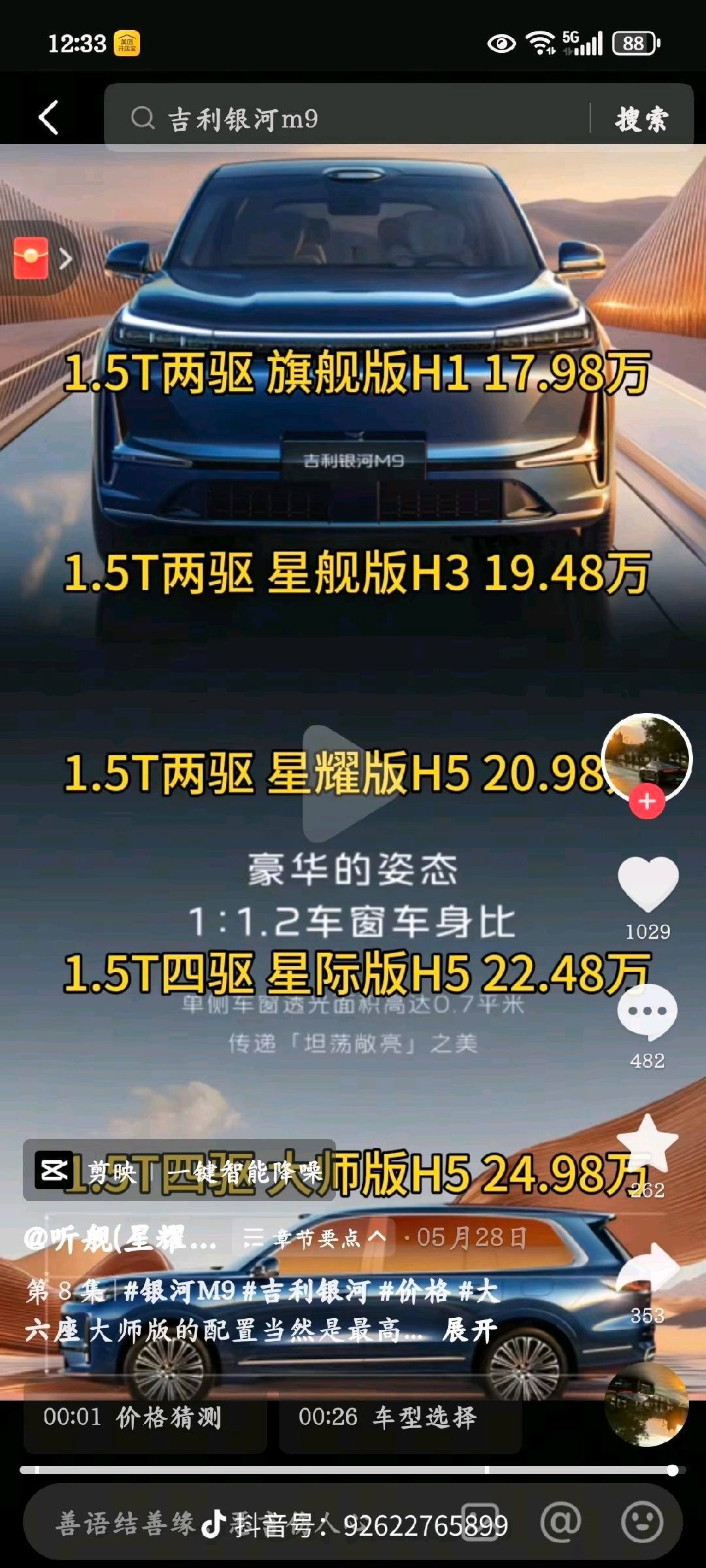Image resolution: width=706 pixels, height=1568 pixels.
Task: Open the emoji picker in comment bar
Action: [642, 1522]
